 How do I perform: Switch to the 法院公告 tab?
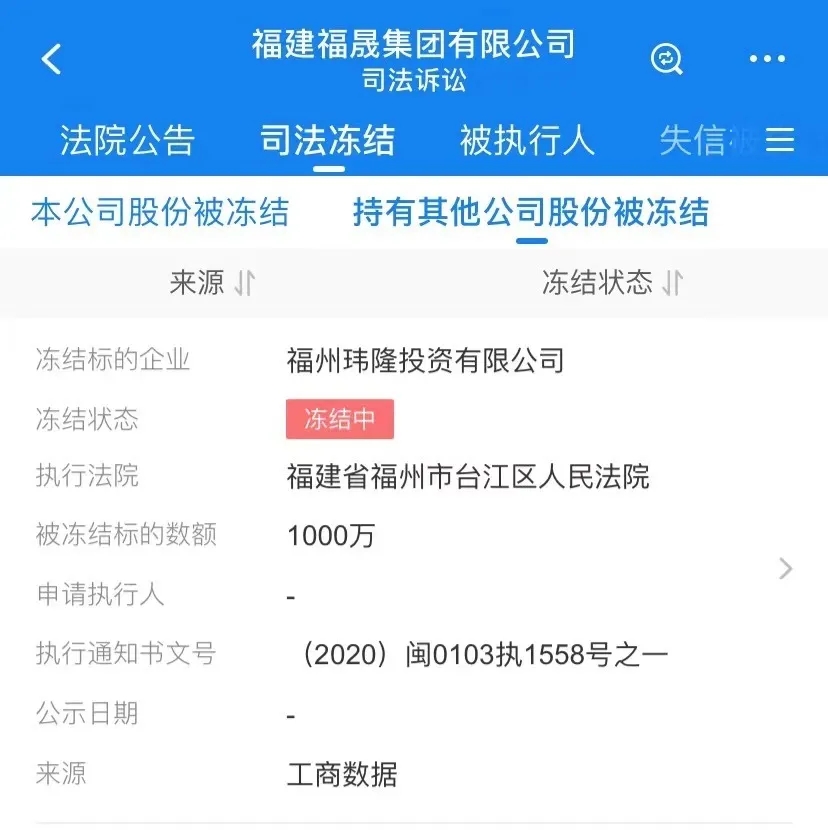127,140
